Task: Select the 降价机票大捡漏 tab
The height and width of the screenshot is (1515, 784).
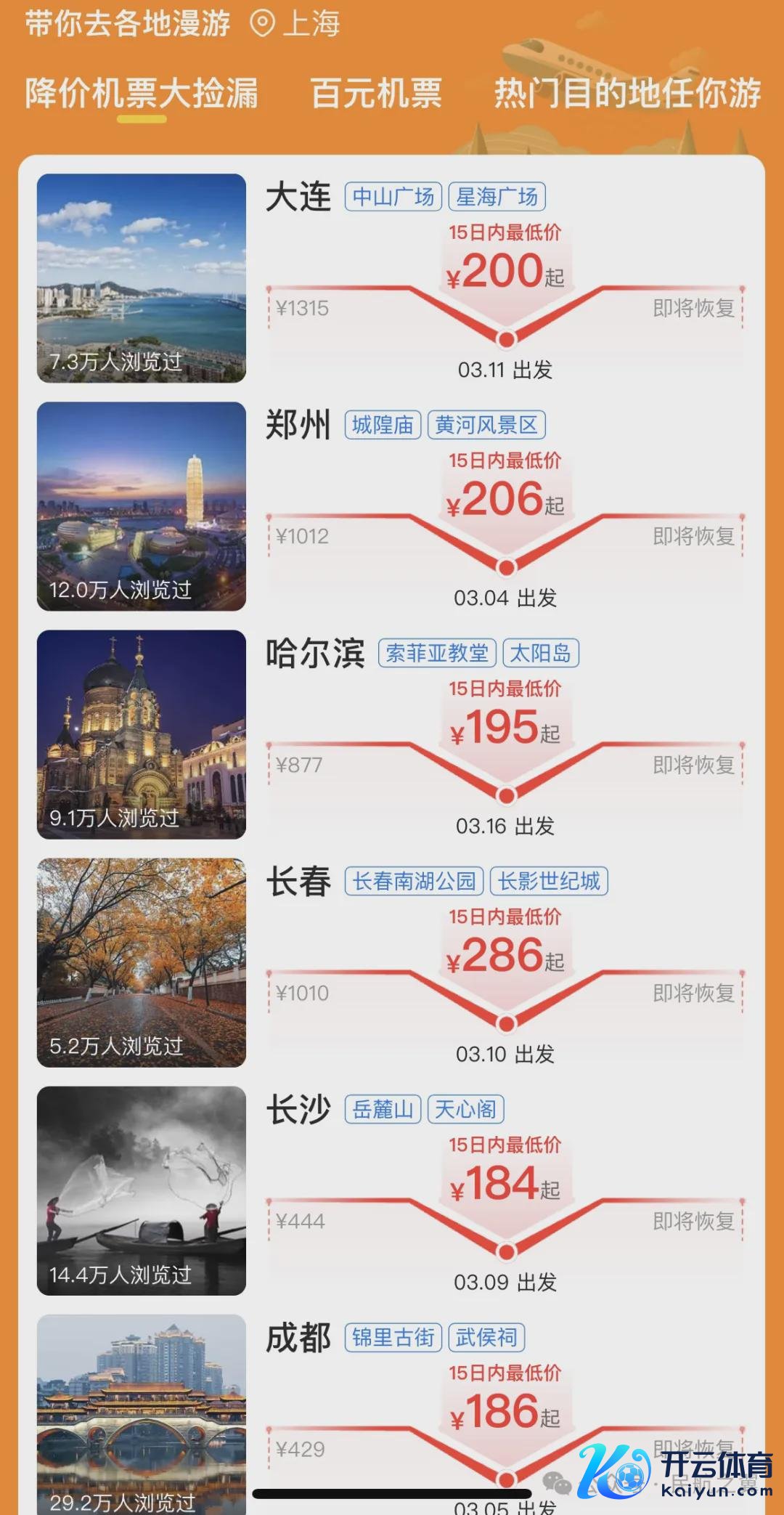Action: 142,94
